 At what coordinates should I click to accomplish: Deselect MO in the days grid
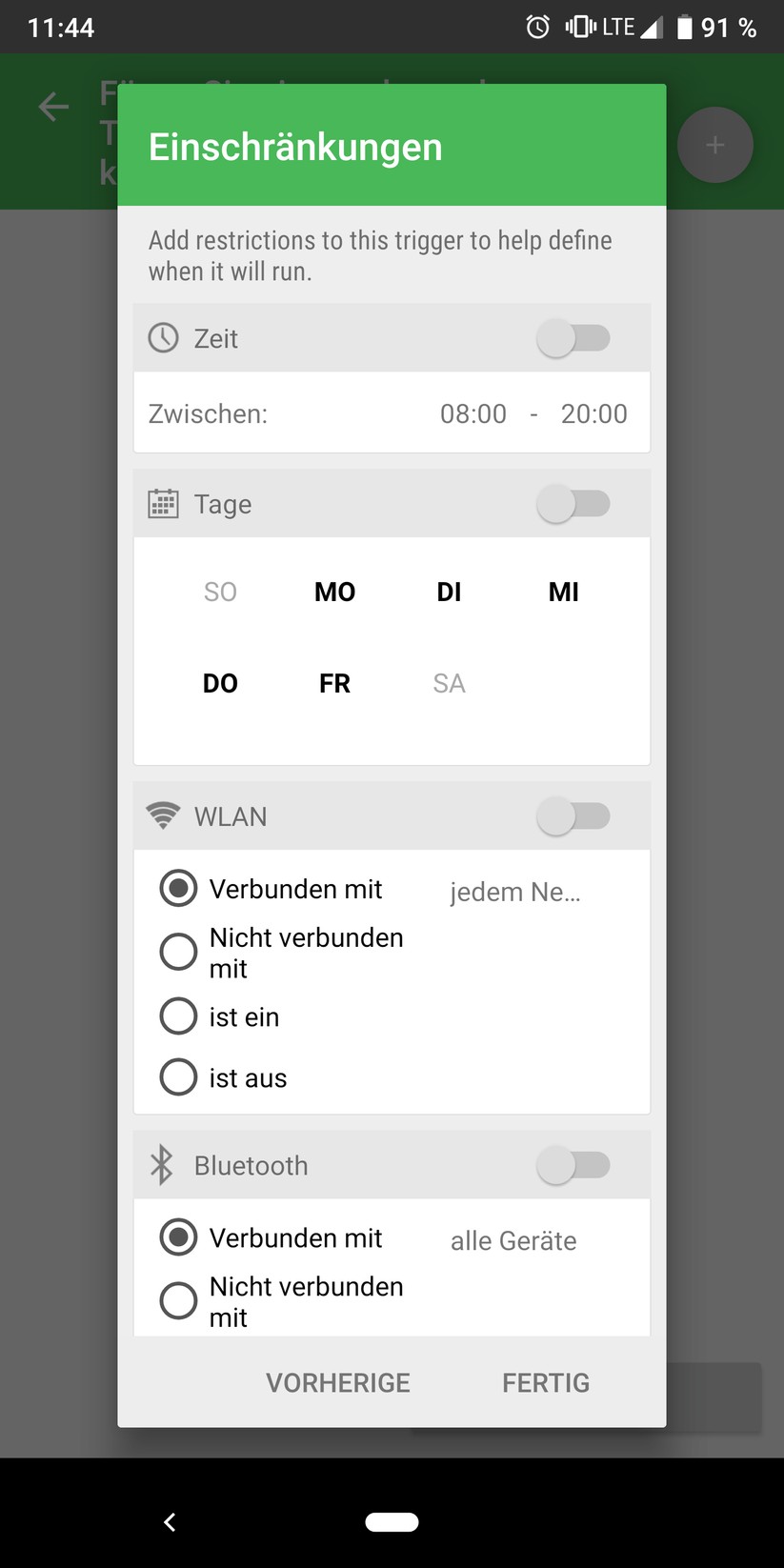pos(334,592)
